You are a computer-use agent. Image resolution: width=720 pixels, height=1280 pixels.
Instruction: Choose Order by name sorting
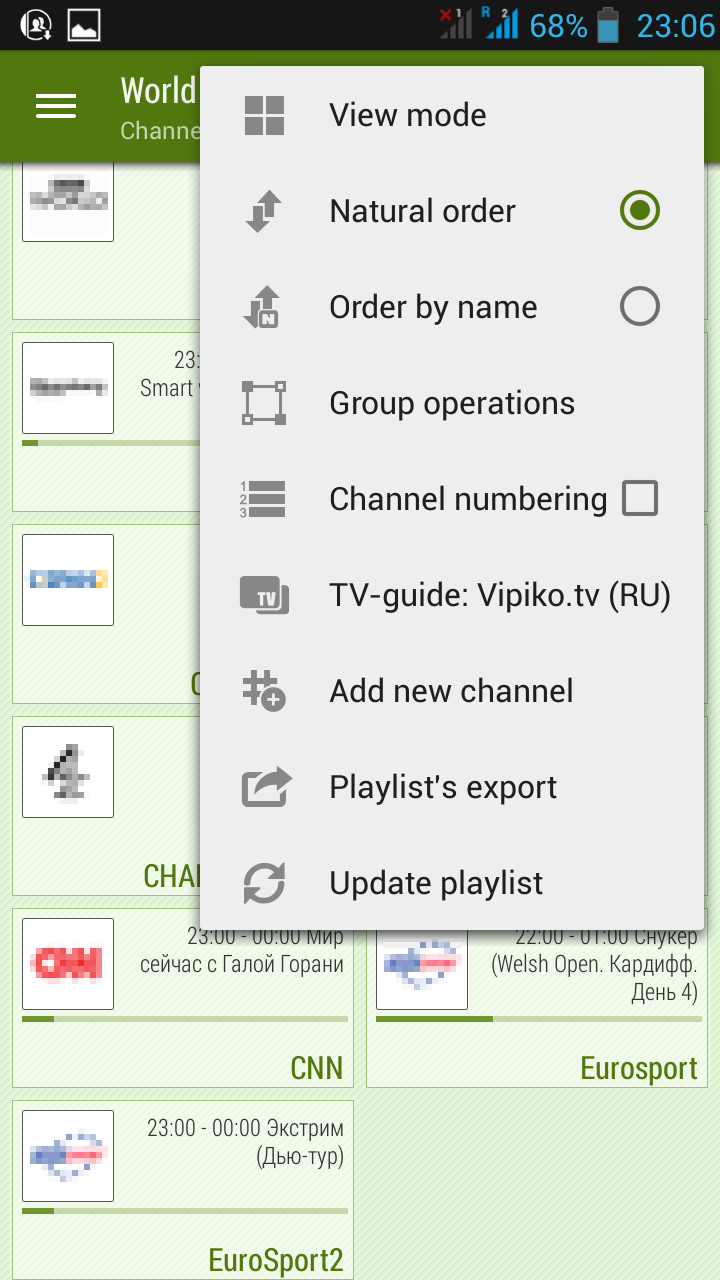pyautogui.click(x=452, y=307)
